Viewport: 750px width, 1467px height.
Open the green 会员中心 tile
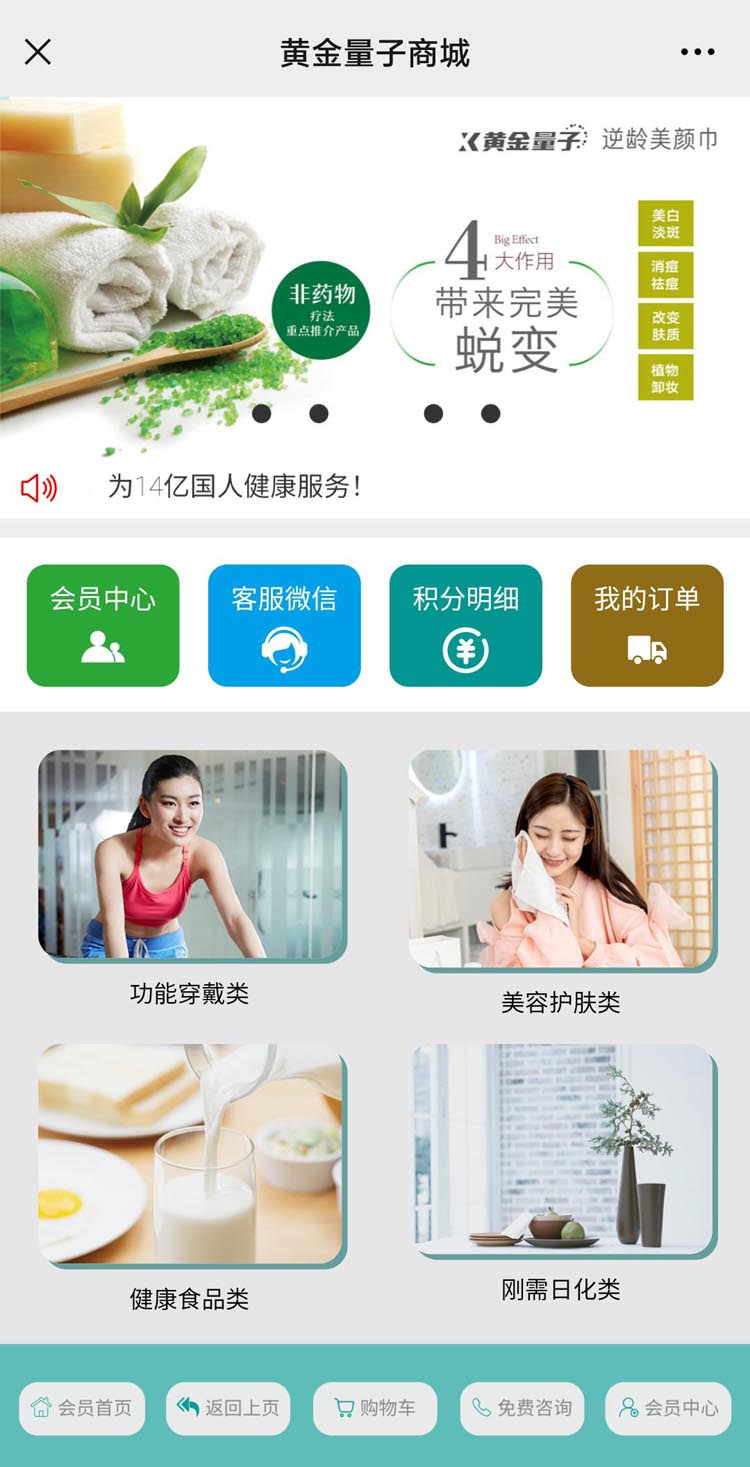pyautogui.click(x=103, y=625)
